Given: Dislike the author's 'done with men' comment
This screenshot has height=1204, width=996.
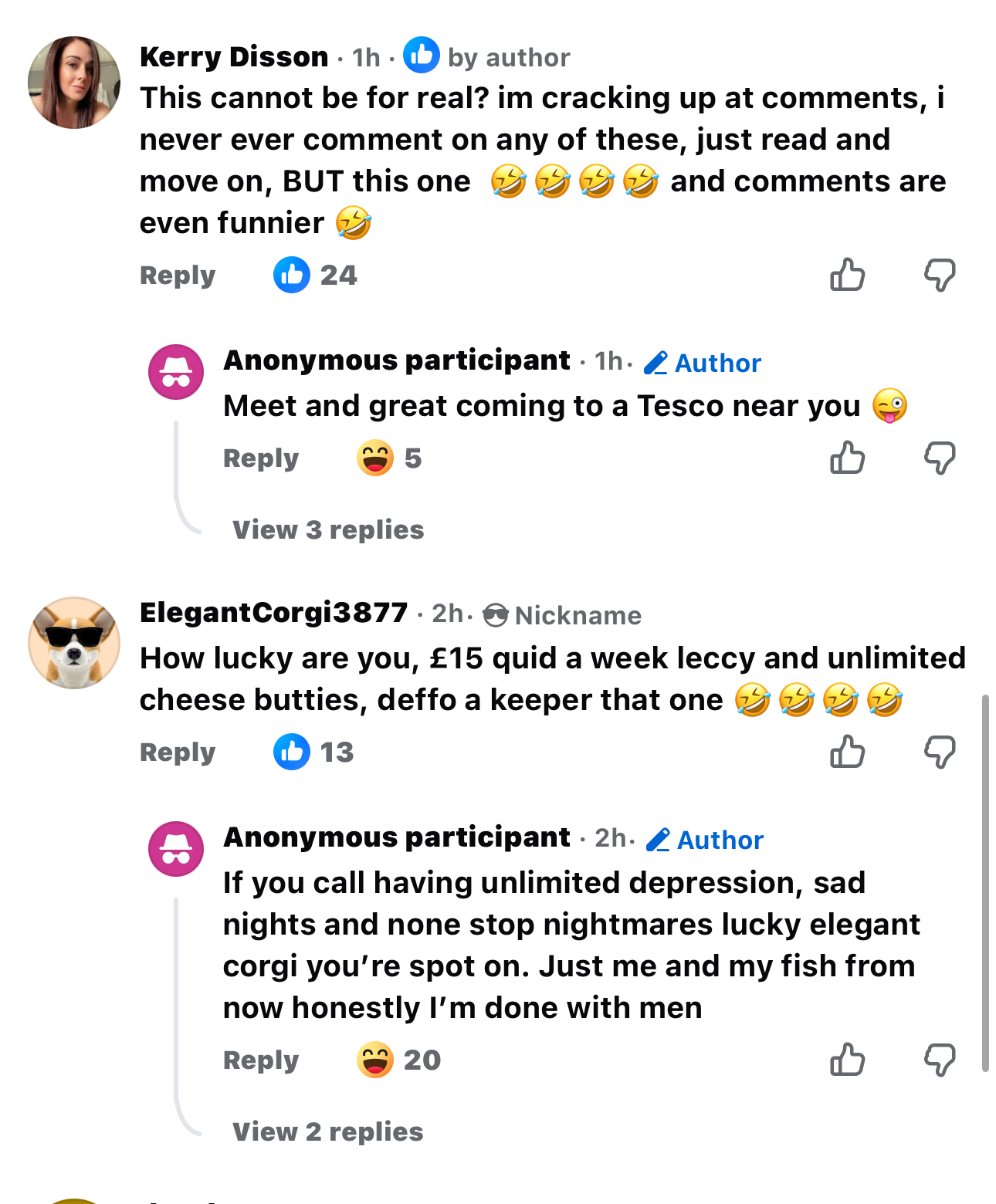Looking at the screenshot, I should point(939,1060).
